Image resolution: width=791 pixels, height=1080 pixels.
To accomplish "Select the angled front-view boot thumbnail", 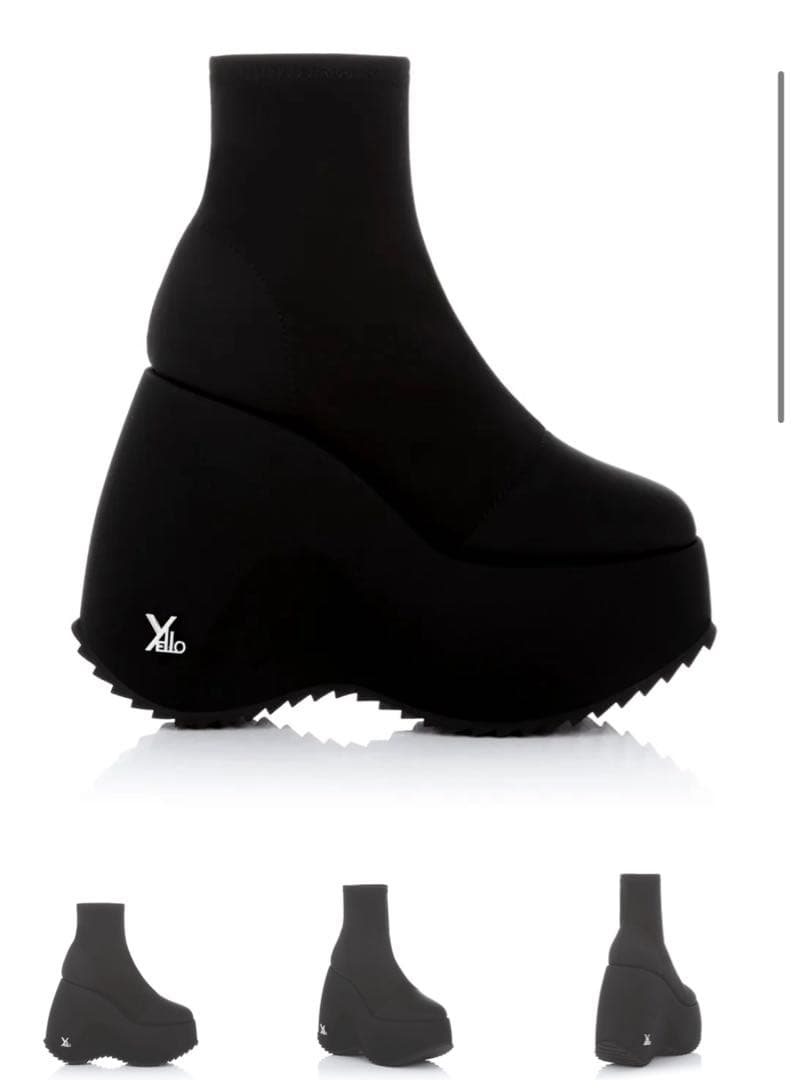I will coord(385,968).
